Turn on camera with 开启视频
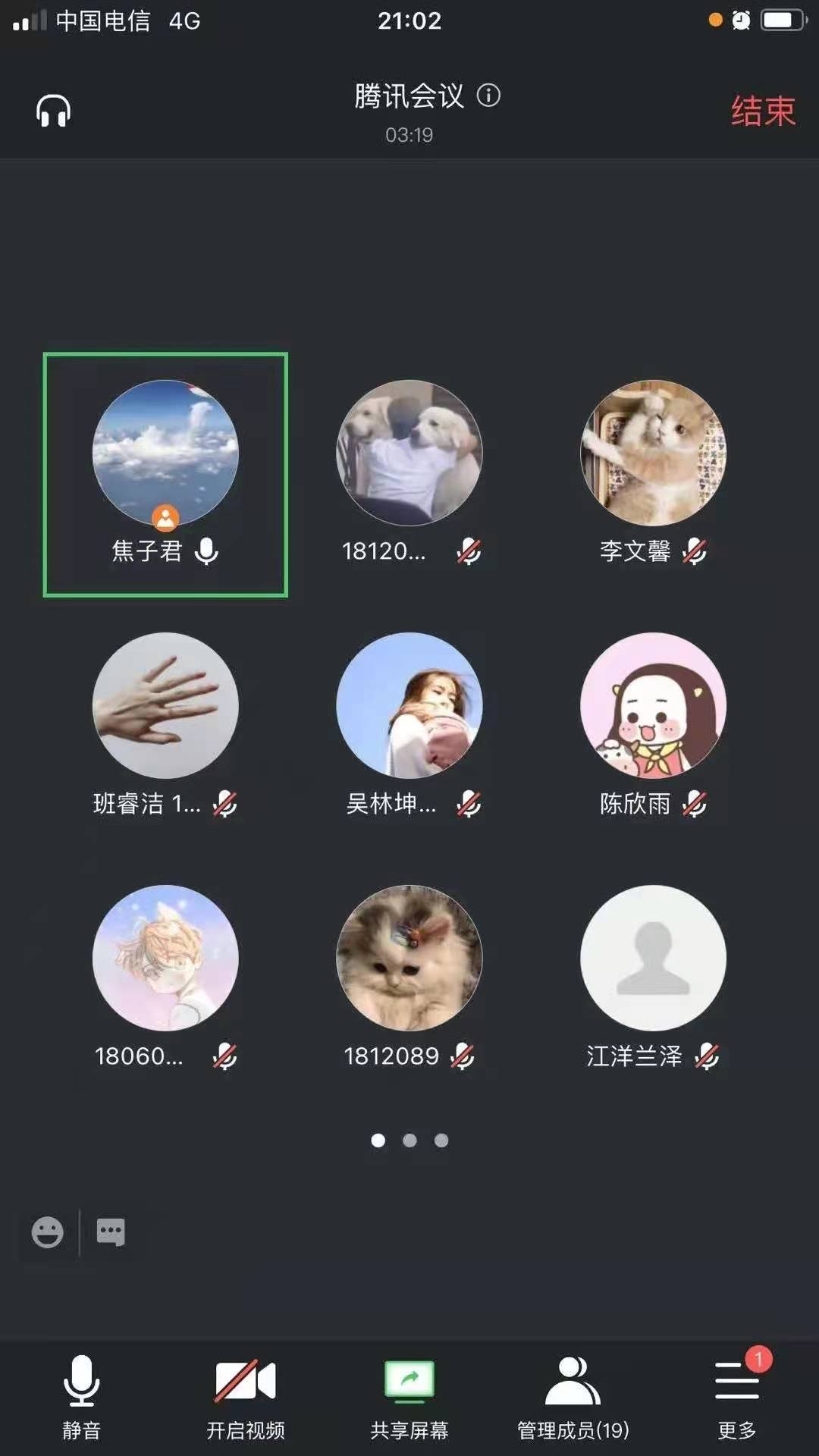 pyautogui.click(x=245, y=1396)
